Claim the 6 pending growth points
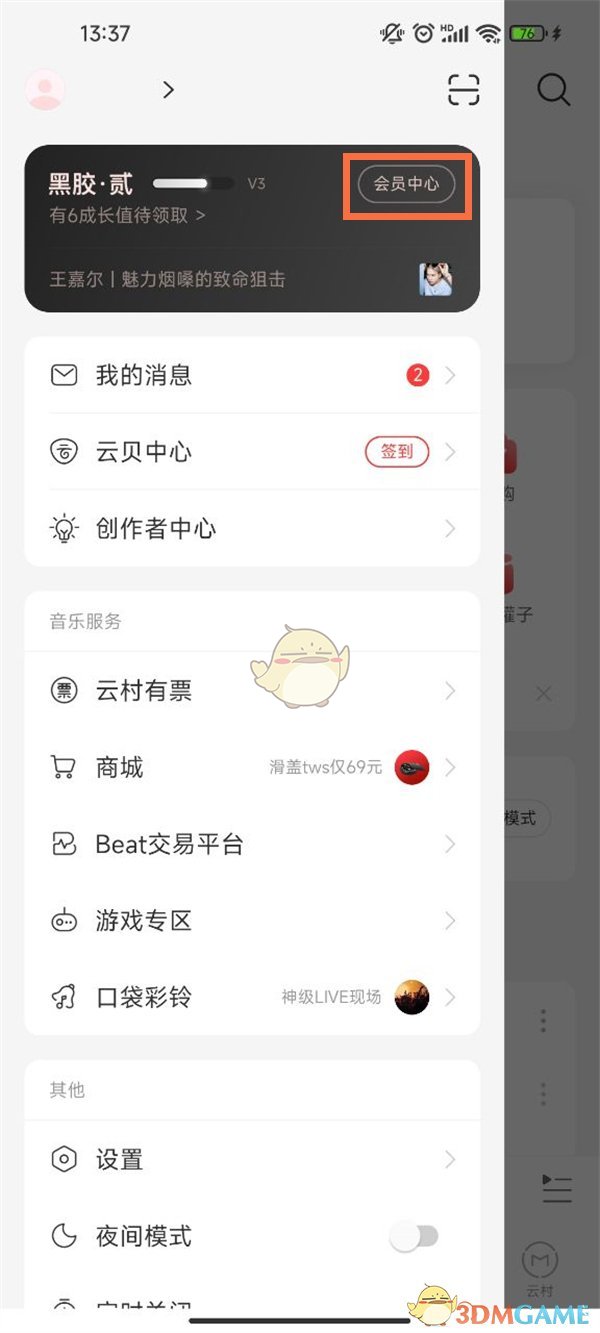The width and height of the screenshot is (600, 1333). point(127,214)
